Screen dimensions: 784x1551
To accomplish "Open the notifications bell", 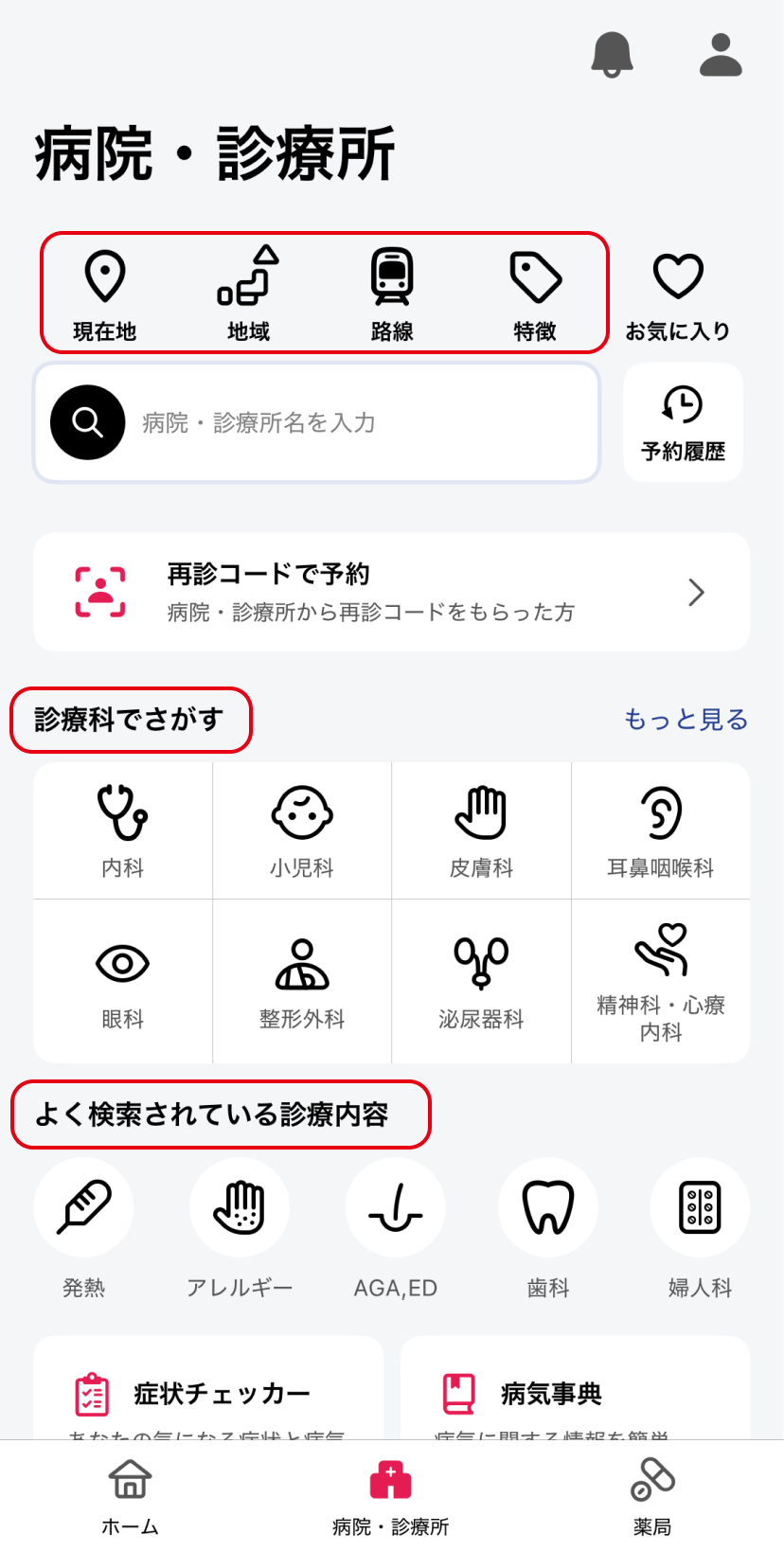I will click(x=612, y=54).
